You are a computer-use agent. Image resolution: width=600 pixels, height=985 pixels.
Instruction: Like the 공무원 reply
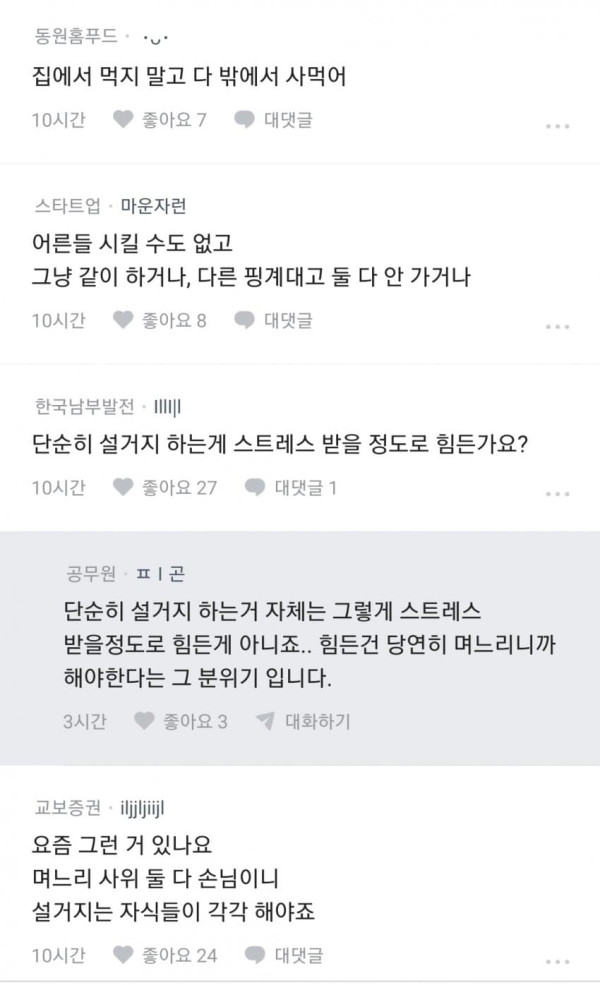[x=181, y=721]
